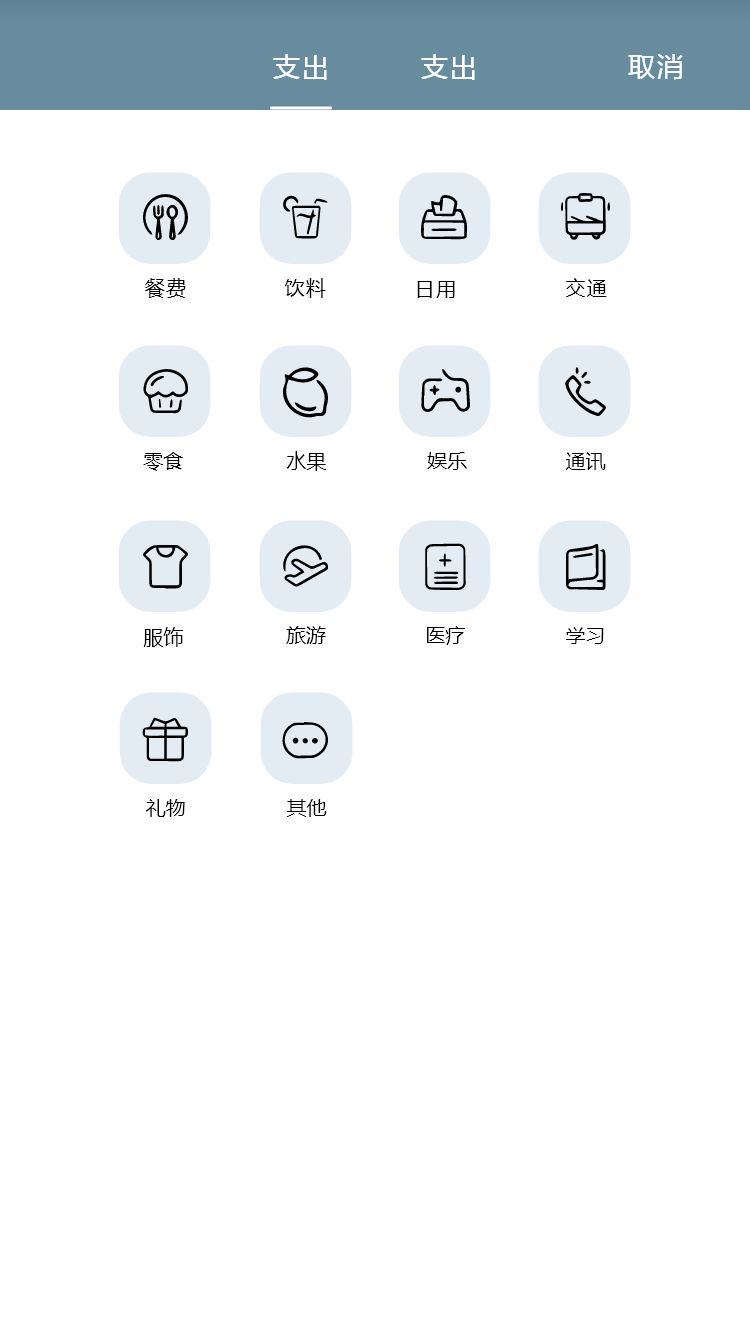The image size is (750, 1334).
Task: Choose the 礼物 gift category
Action: (x=165, y=739)
